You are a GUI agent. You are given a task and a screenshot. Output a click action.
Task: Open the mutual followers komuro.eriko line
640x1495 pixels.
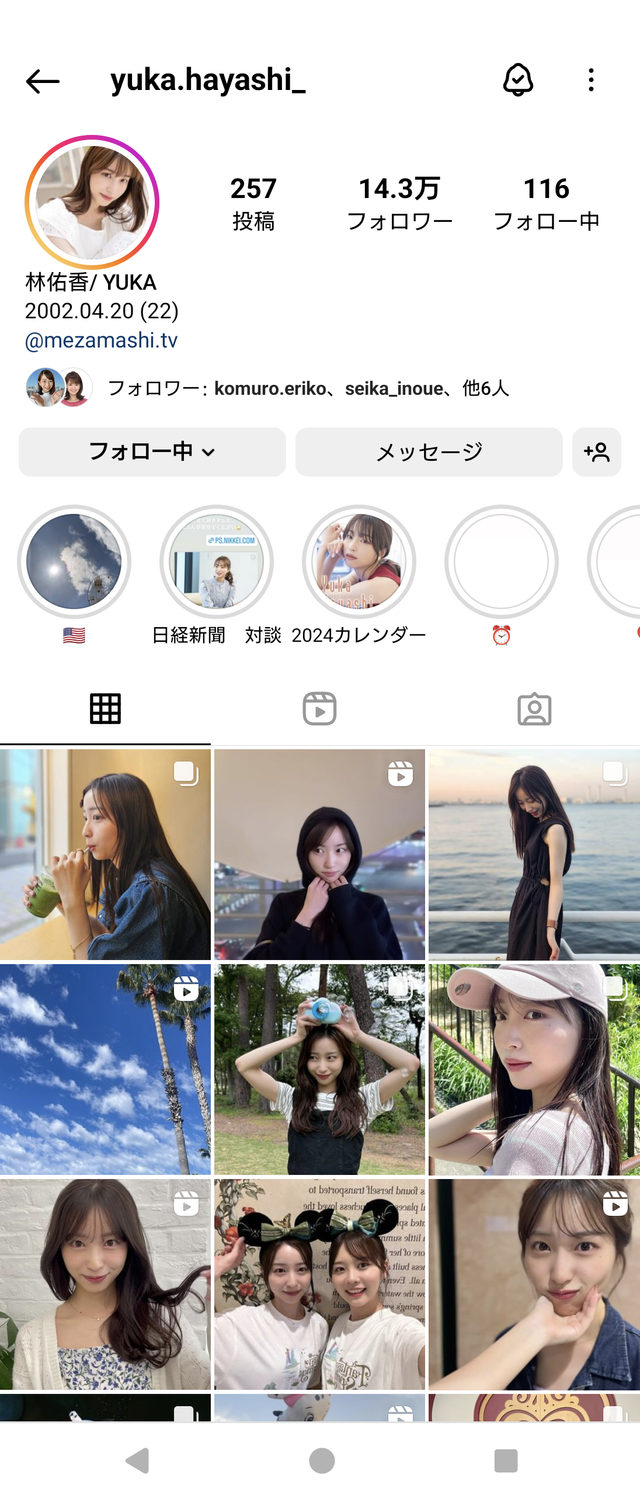[x=308, y=388]
